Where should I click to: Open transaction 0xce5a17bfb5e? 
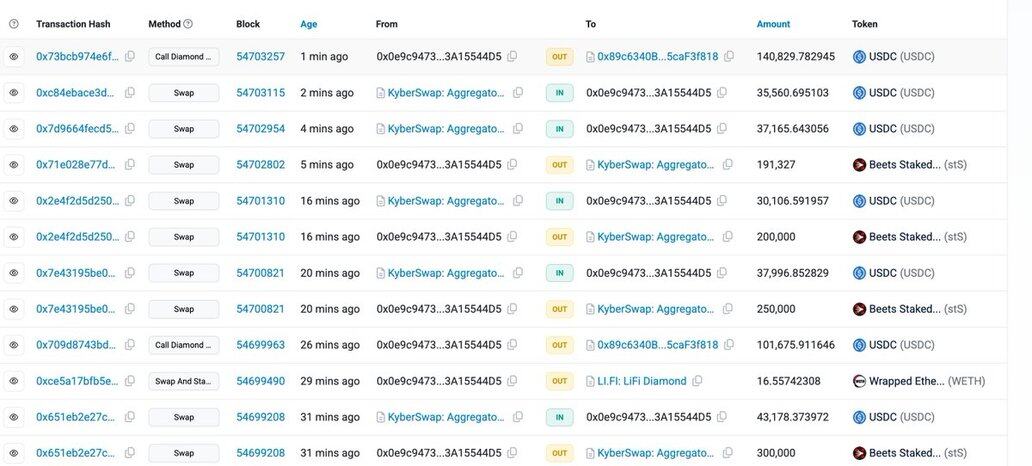click(x=77, y=381)
